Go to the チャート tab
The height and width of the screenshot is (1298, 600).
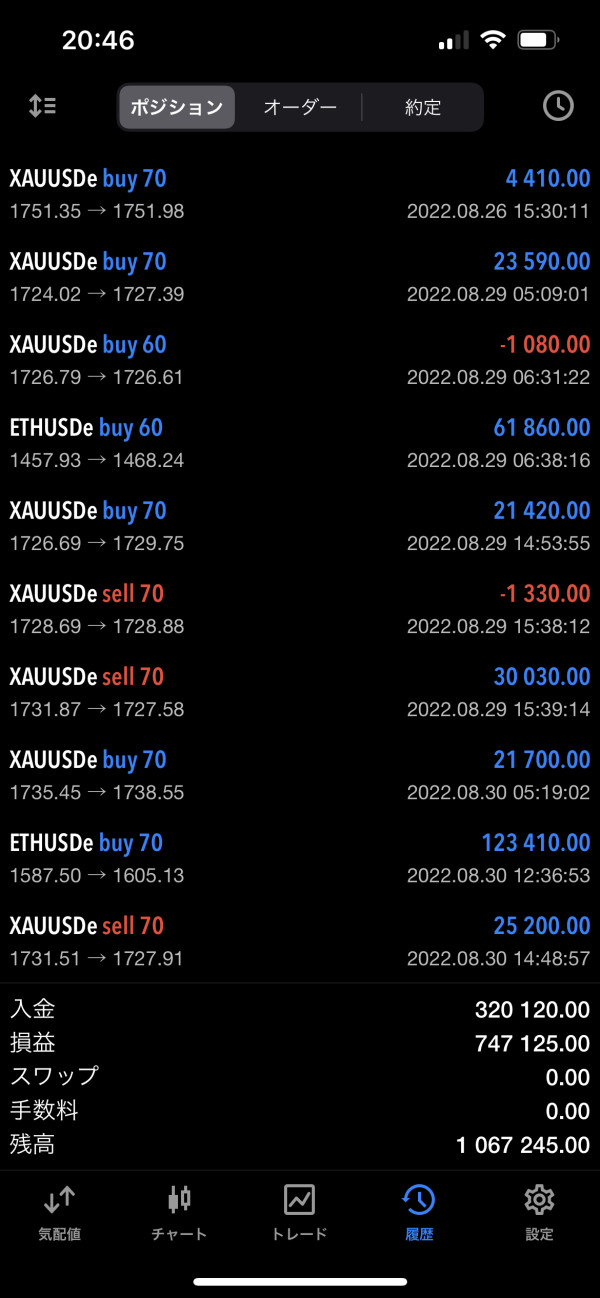click(179, 1211)
